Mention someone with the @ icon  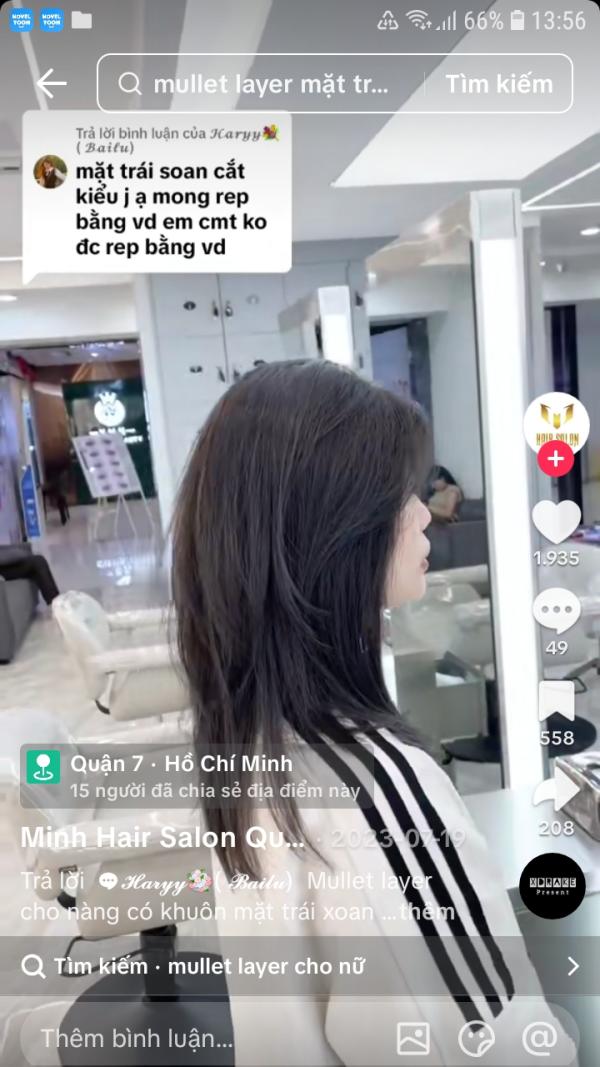(x=540, y=1038)
